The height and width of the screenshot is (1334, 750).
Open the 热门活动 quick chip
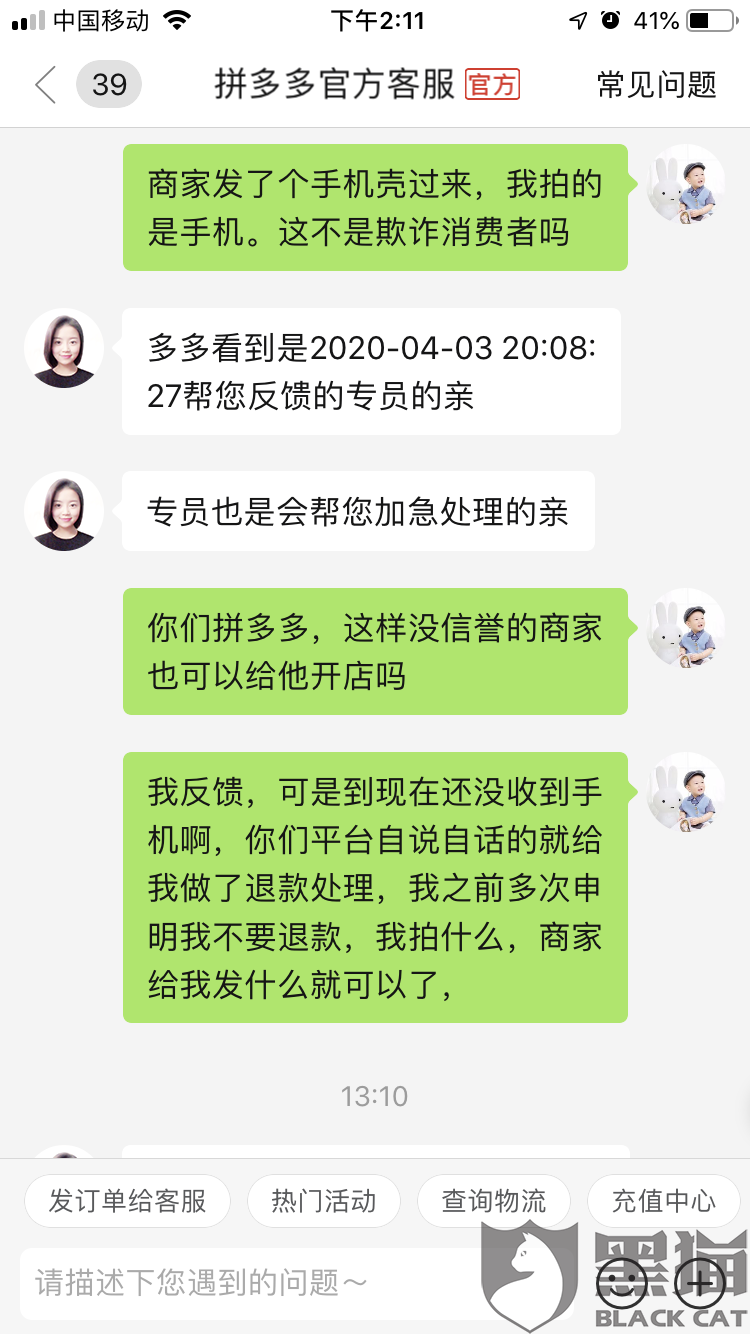click(x=324, y=1201)
